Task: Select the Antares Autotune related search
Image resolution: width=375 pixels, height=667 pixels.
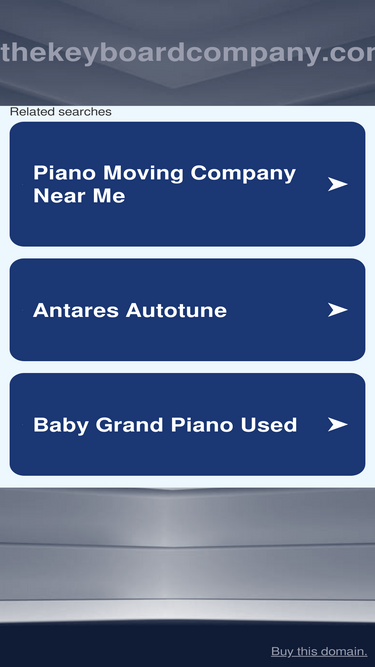Action: [x=187, y=310]
